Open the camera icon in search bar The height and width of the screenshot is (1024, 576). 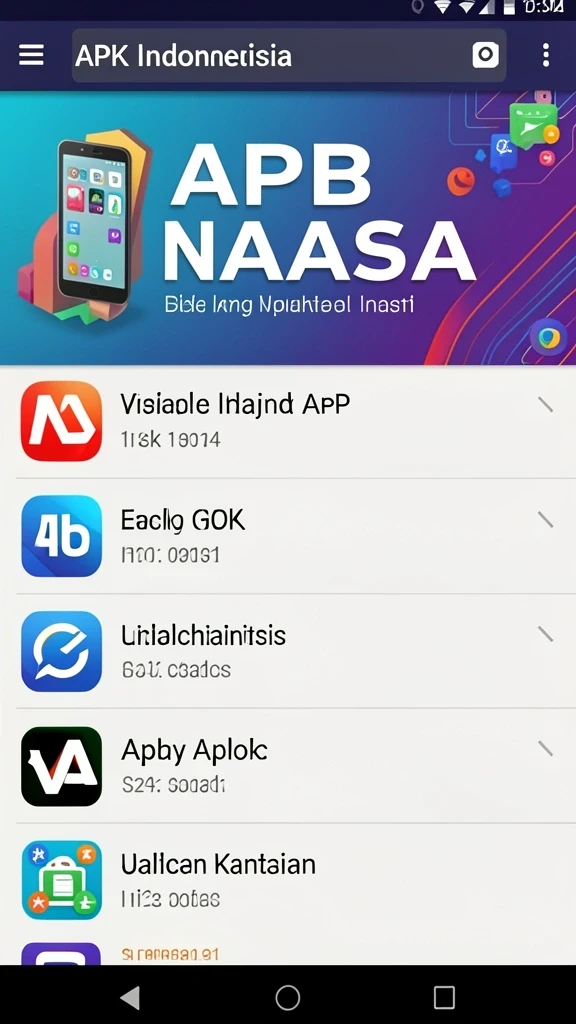pyautogui.click(x=485, y=56)
